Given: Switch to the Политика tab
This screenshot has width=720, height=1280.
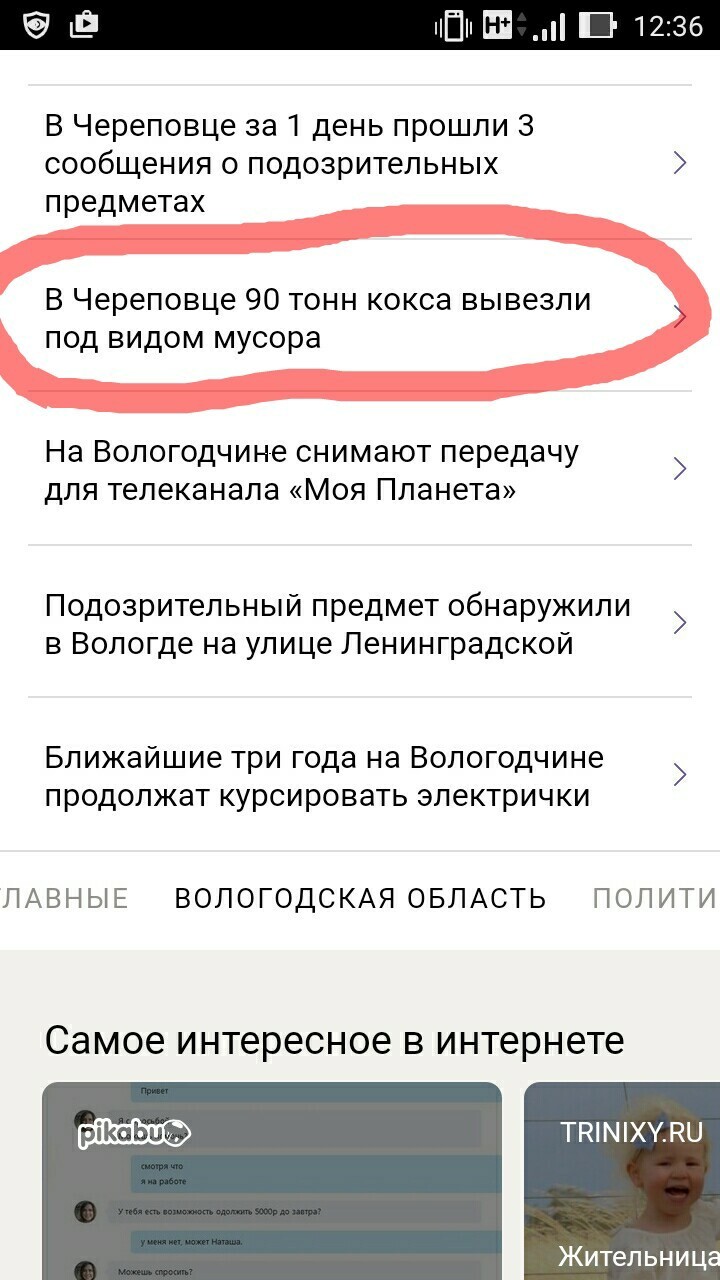Looking at the screenshot, I should point(655,899).
